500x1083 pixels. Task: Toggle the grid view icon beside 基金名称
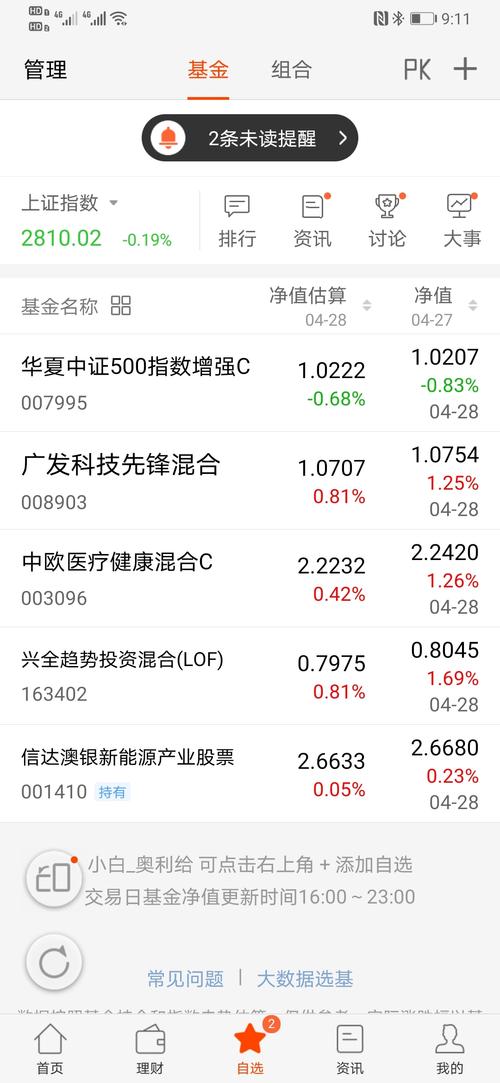pos(121,306)
